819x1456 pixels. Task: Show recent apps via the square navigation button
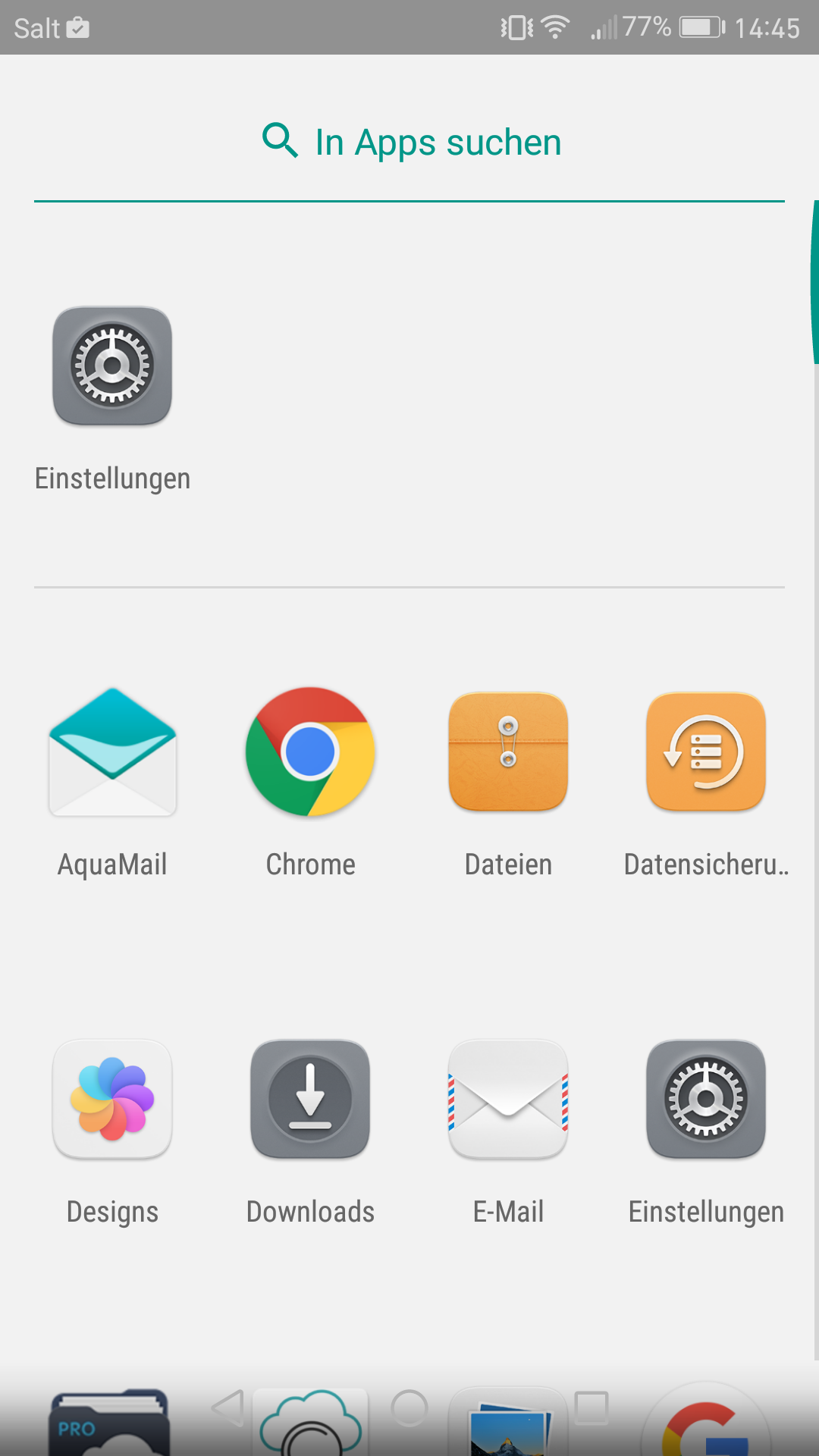pos(591,1408)
